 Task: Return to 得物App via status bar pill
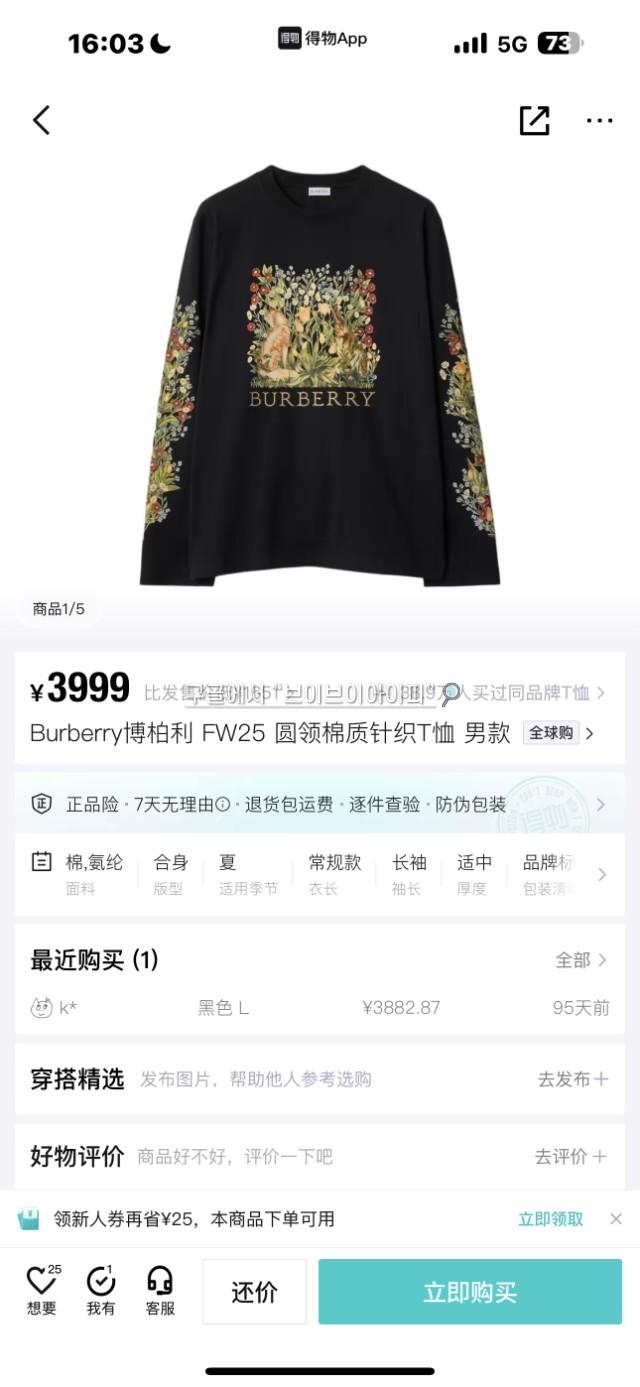pyautogui.click(x=323, y=39)
